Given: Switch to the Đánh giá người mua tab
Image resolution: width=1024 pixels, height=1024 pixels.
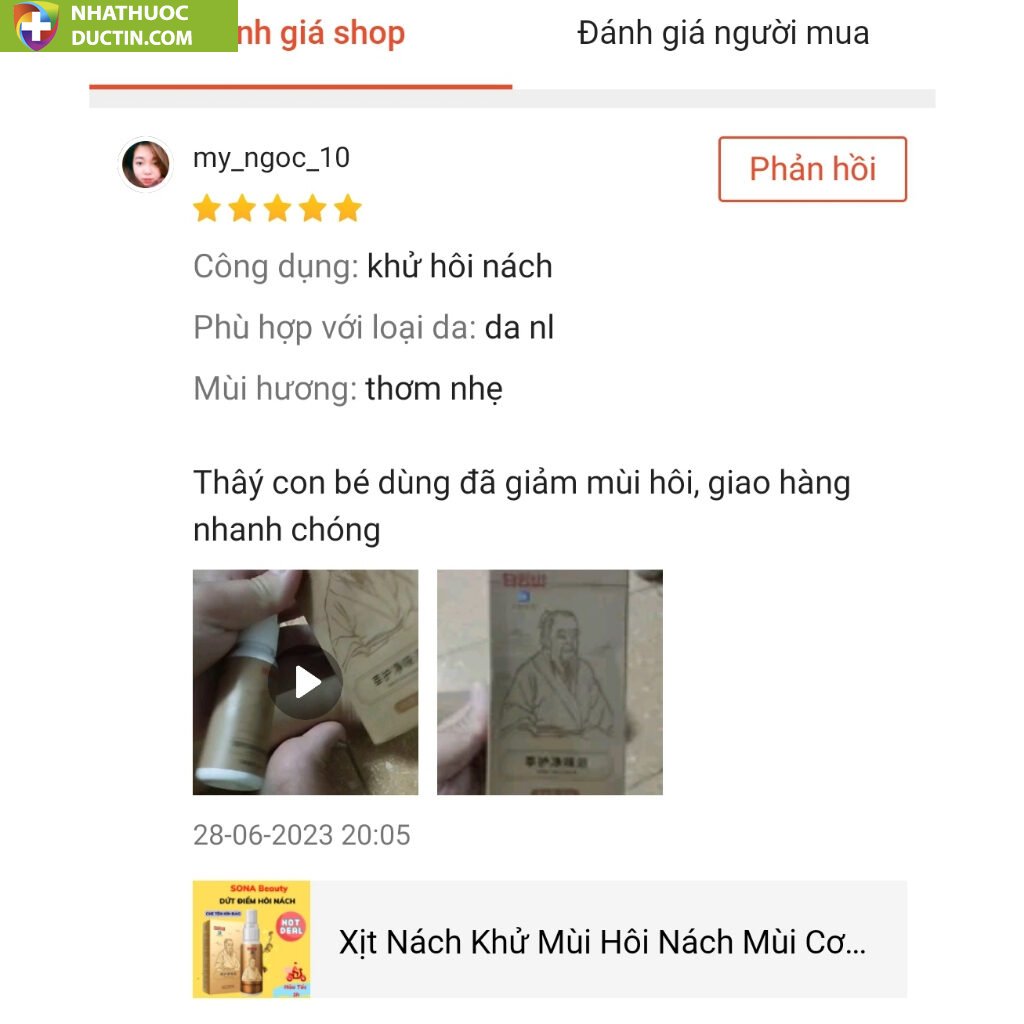Looking at the screenshot, I should click(x=723, y=34).
